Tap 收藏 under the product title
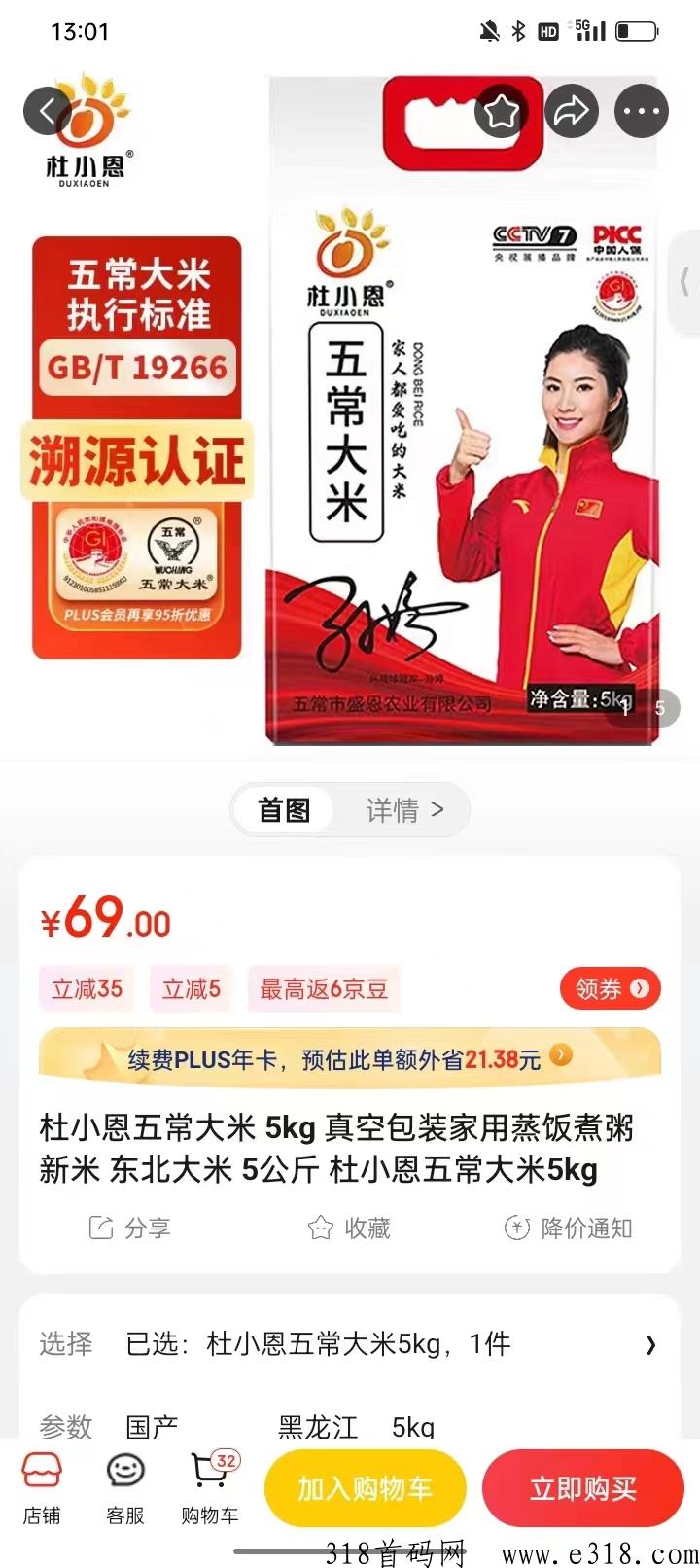 point(349,1228)
